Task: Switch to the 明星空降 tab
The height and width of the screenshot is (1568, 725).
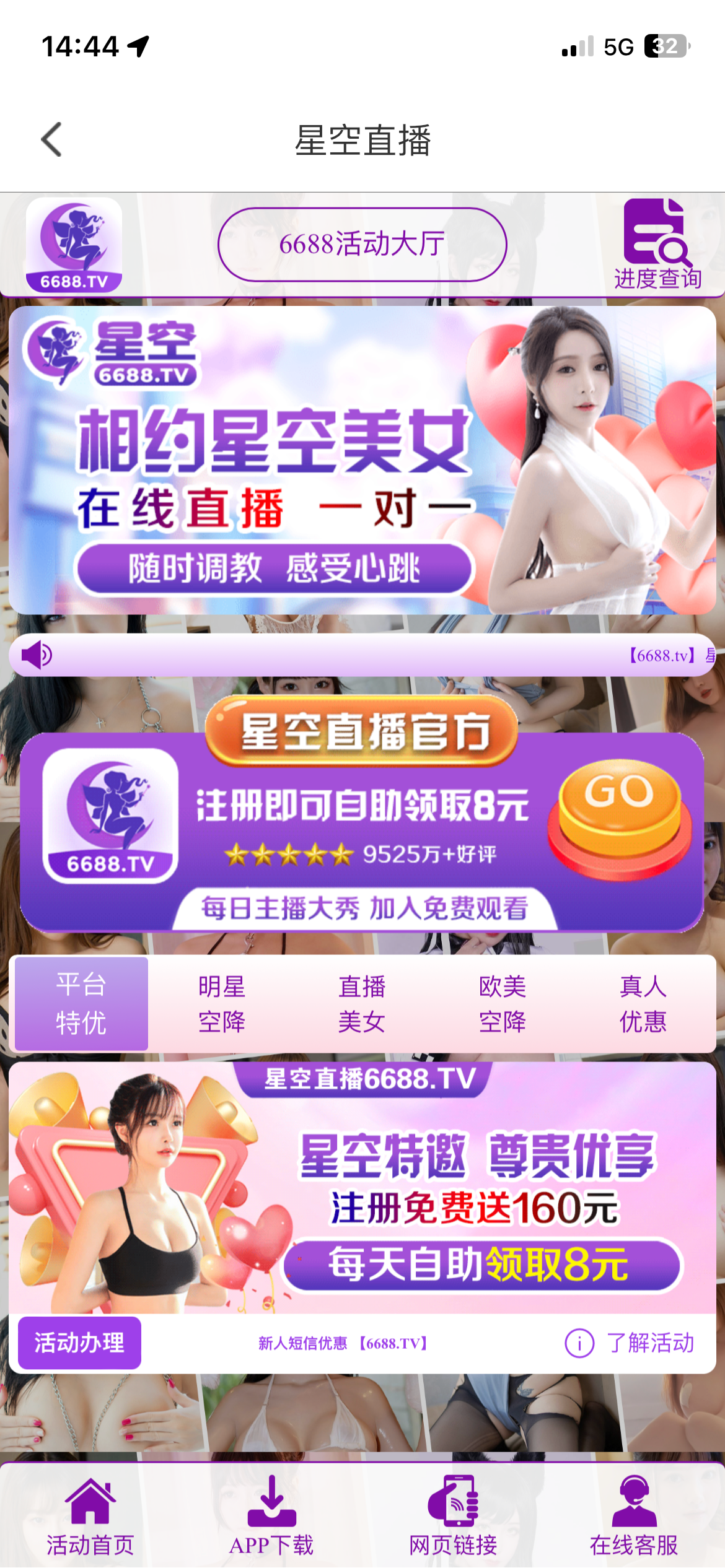Action: click(x=222, y=1003)
